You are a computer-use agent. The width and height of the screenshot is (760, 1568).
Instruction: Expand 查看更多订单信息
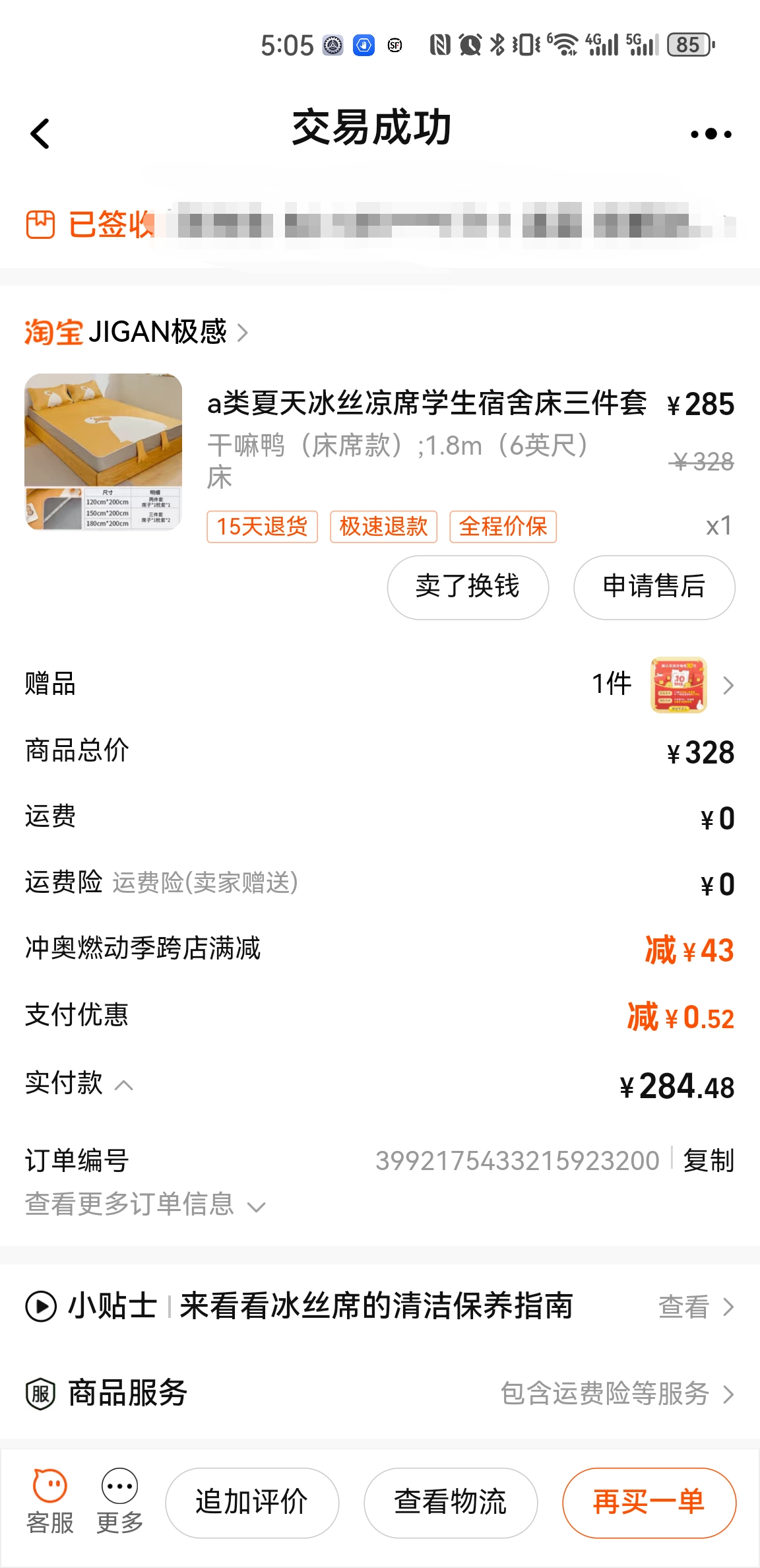tap(145, 1205)
